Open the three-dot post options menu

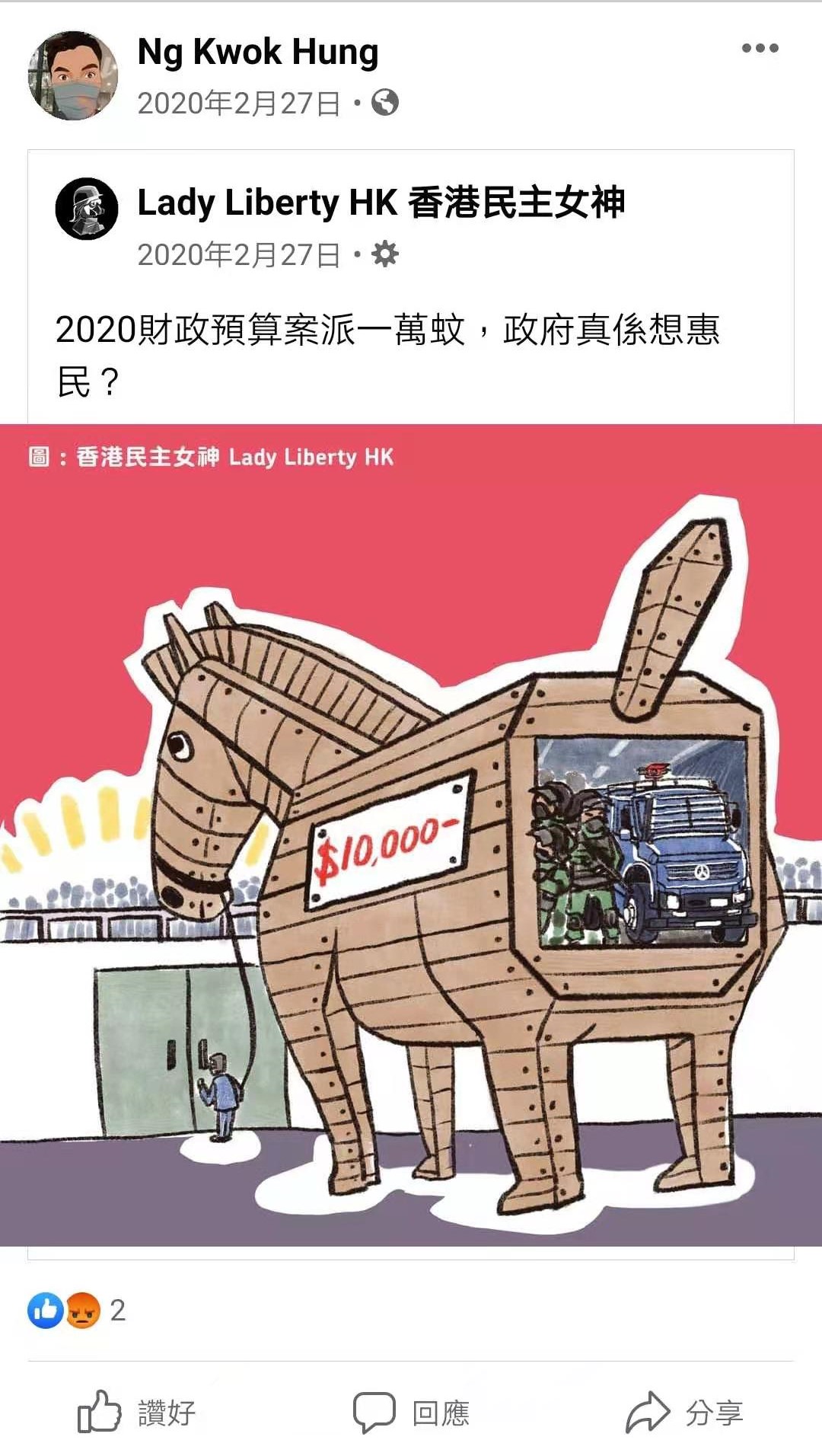coord(760,48)
